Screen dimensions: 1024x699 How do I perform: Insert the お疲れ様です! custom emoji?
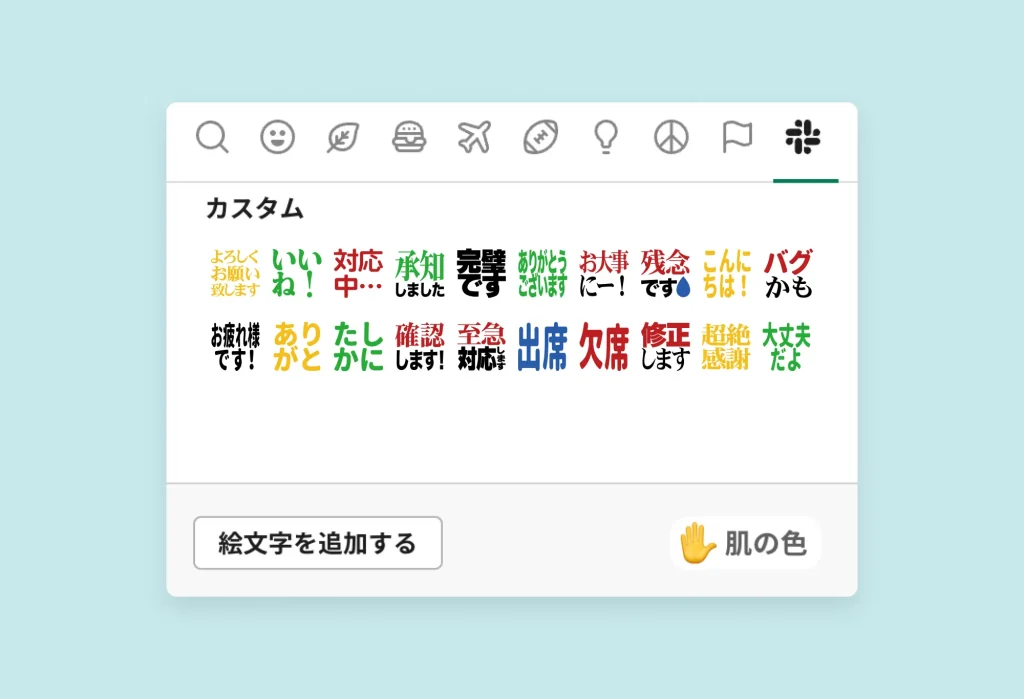235,346
